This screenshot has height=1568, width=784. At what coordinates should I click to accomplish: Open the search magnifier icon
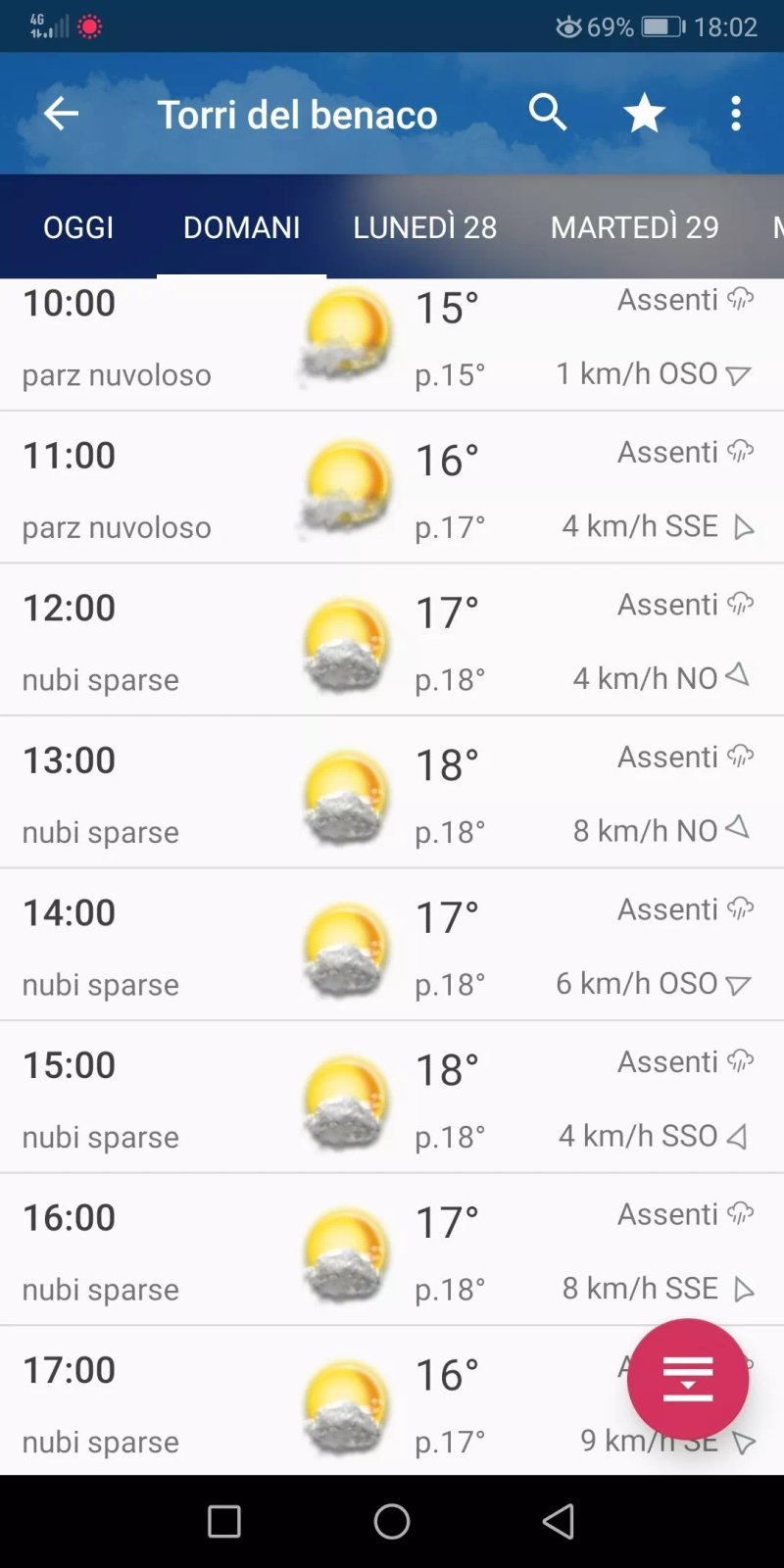(548, 113)
